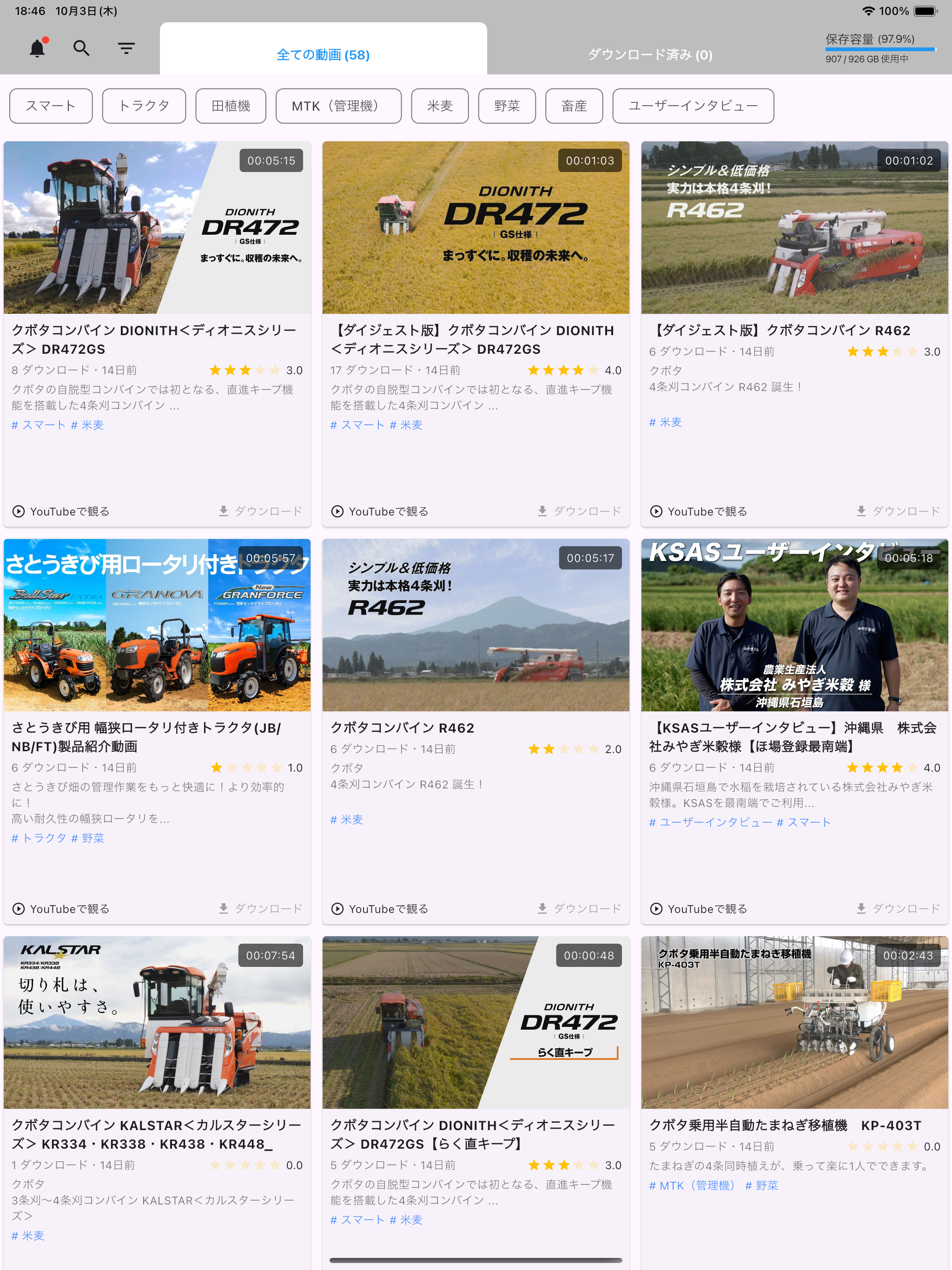The height and width of the screenshot is (1270, 952).
Task: Open the さとうきび用 幅狭ロータリ付きトラクタ video card
Action: pos(157,625)
